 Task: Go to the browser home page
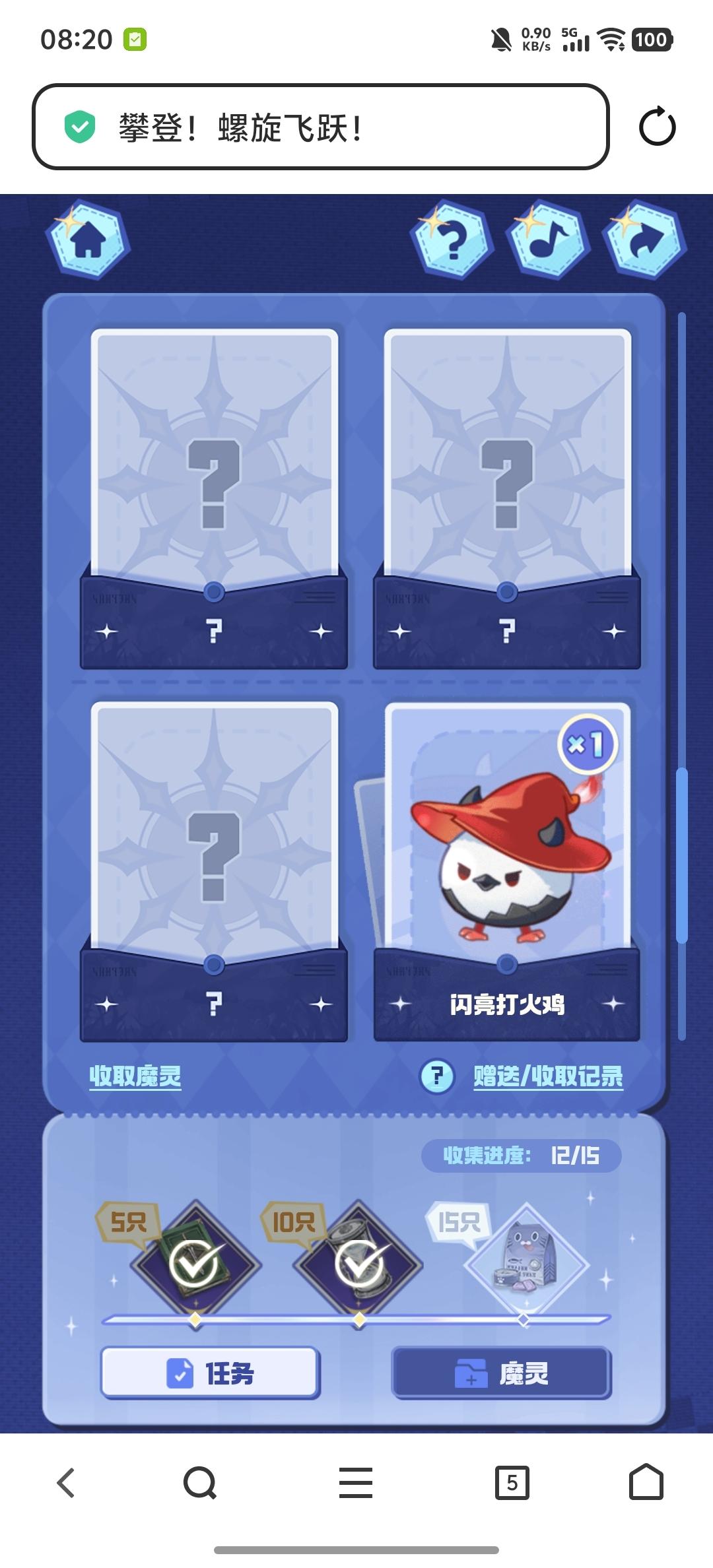coord(646,1484)
